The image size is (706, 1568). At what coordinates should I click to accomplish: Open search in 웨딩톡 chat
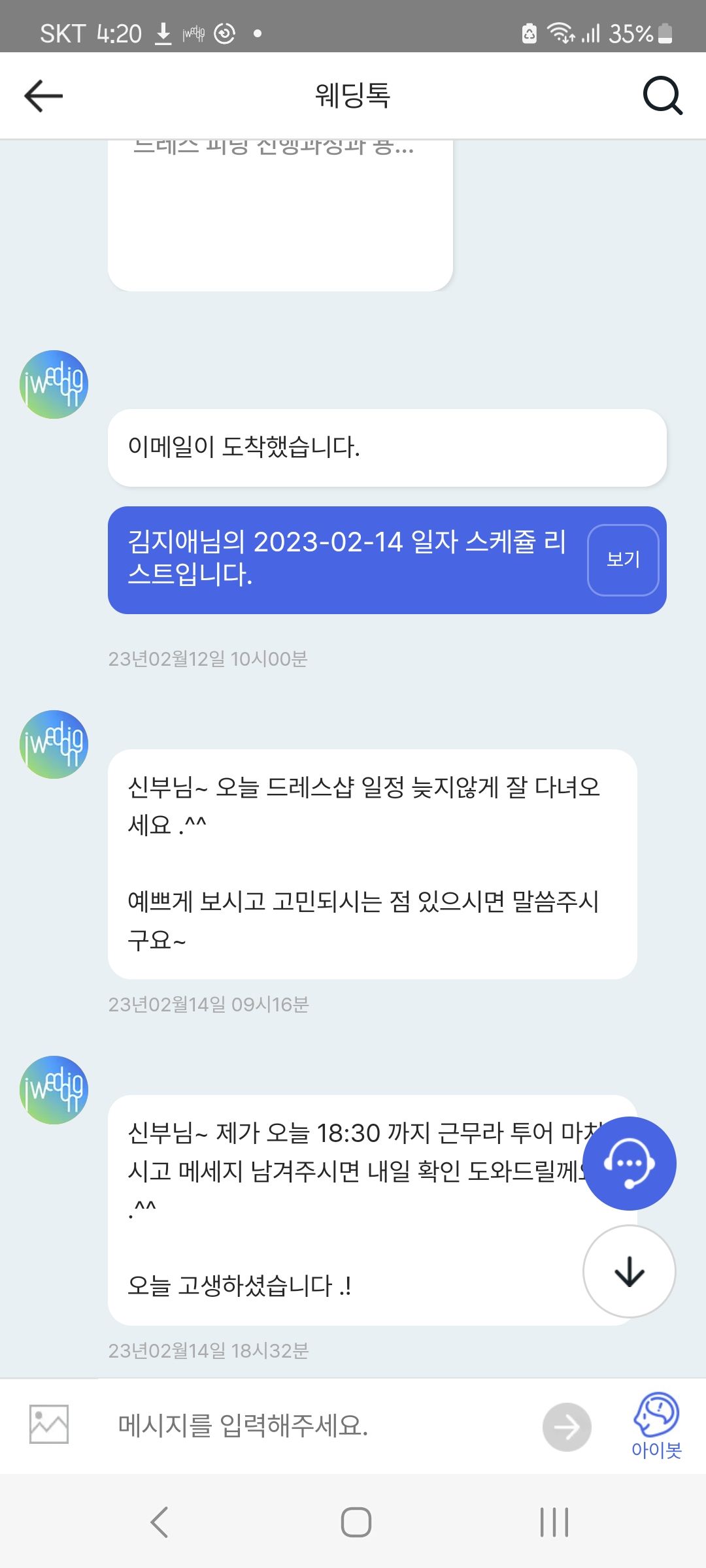pos(662,96)
